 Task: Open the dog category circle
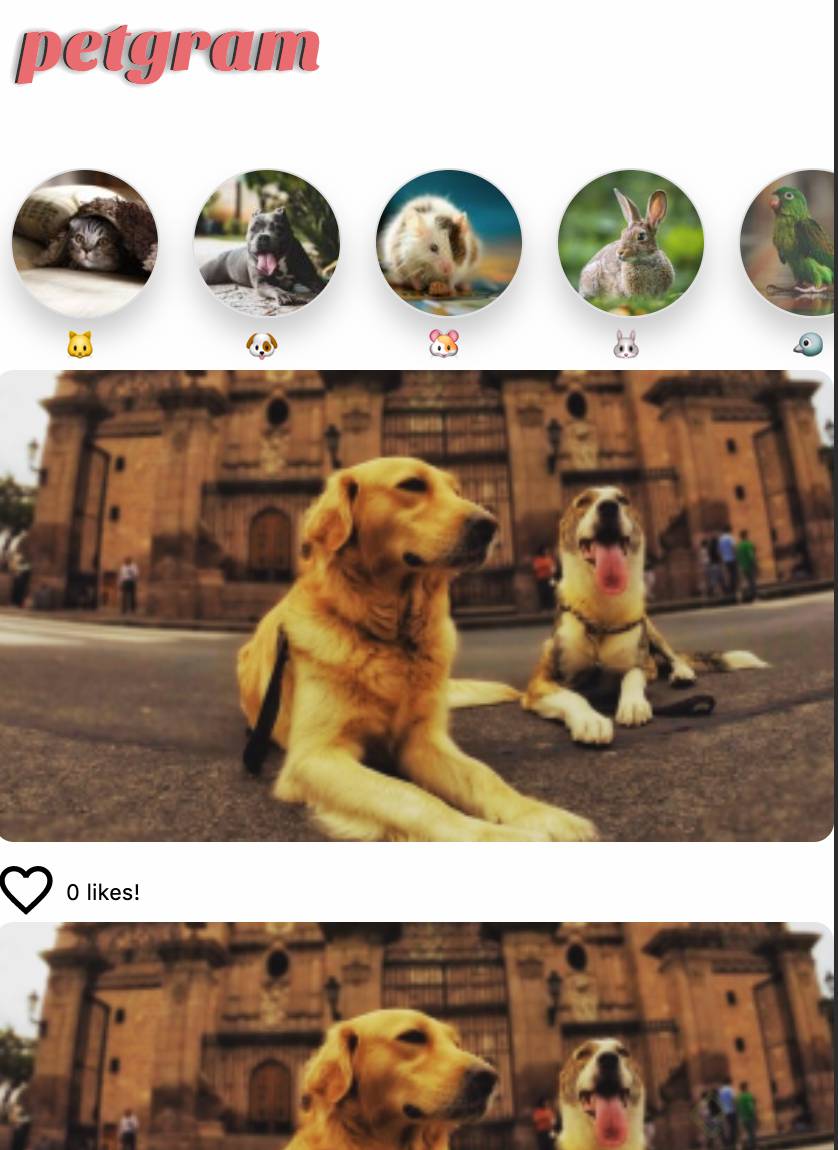267,243
